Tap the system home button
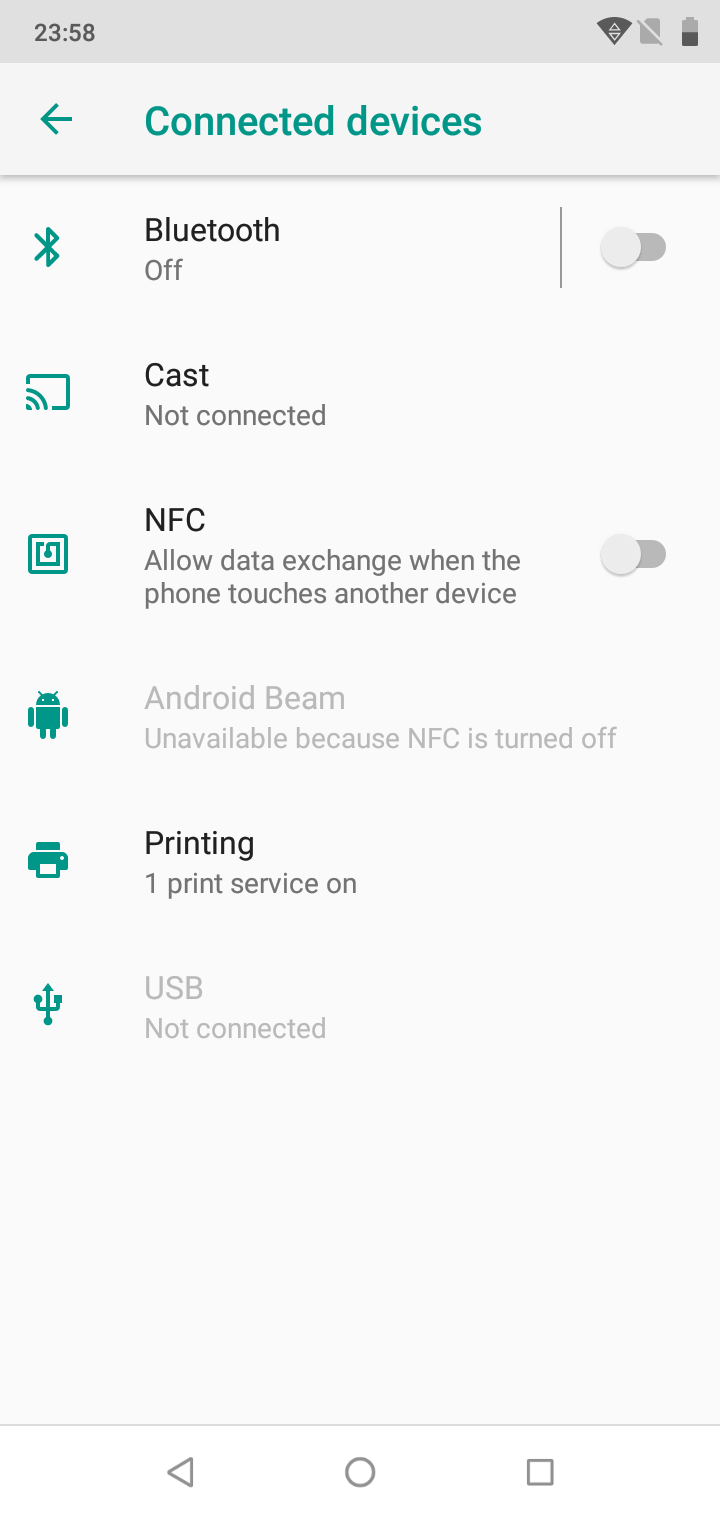The image size is (720, 1520). [x=360, y=1472]
